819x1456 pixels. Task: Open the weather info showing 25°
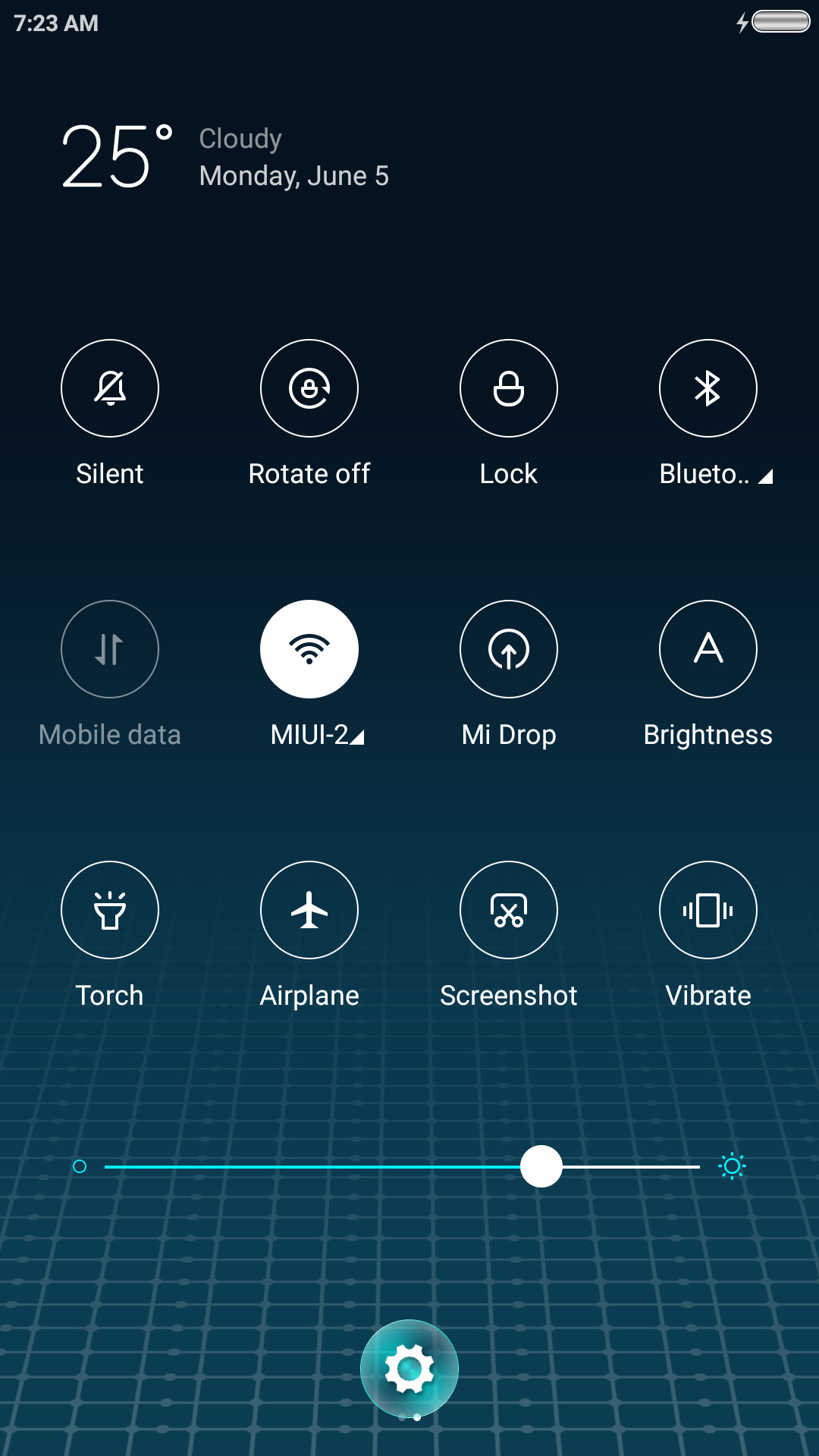coord(118,157)
